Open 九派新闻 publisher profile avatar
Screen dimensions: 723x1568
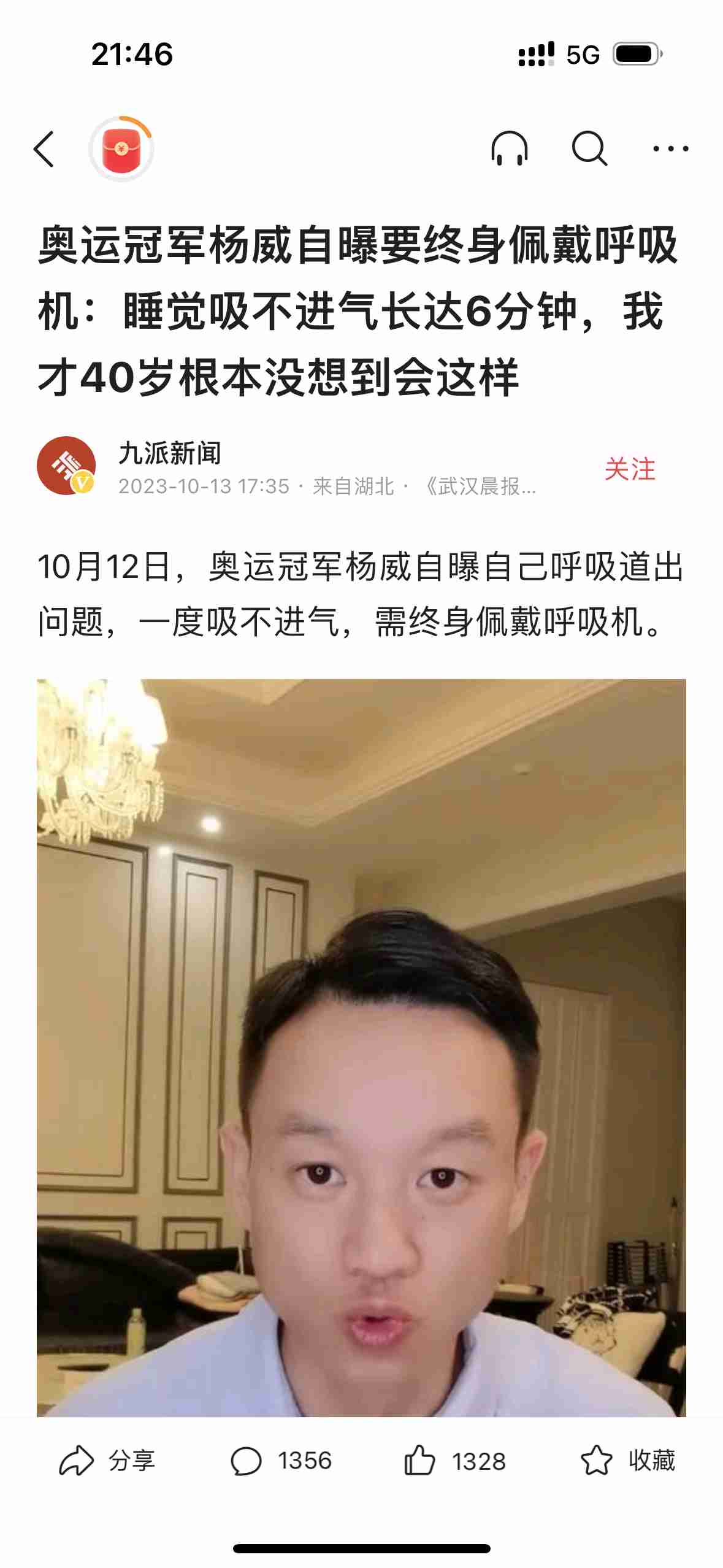point(66,466)
